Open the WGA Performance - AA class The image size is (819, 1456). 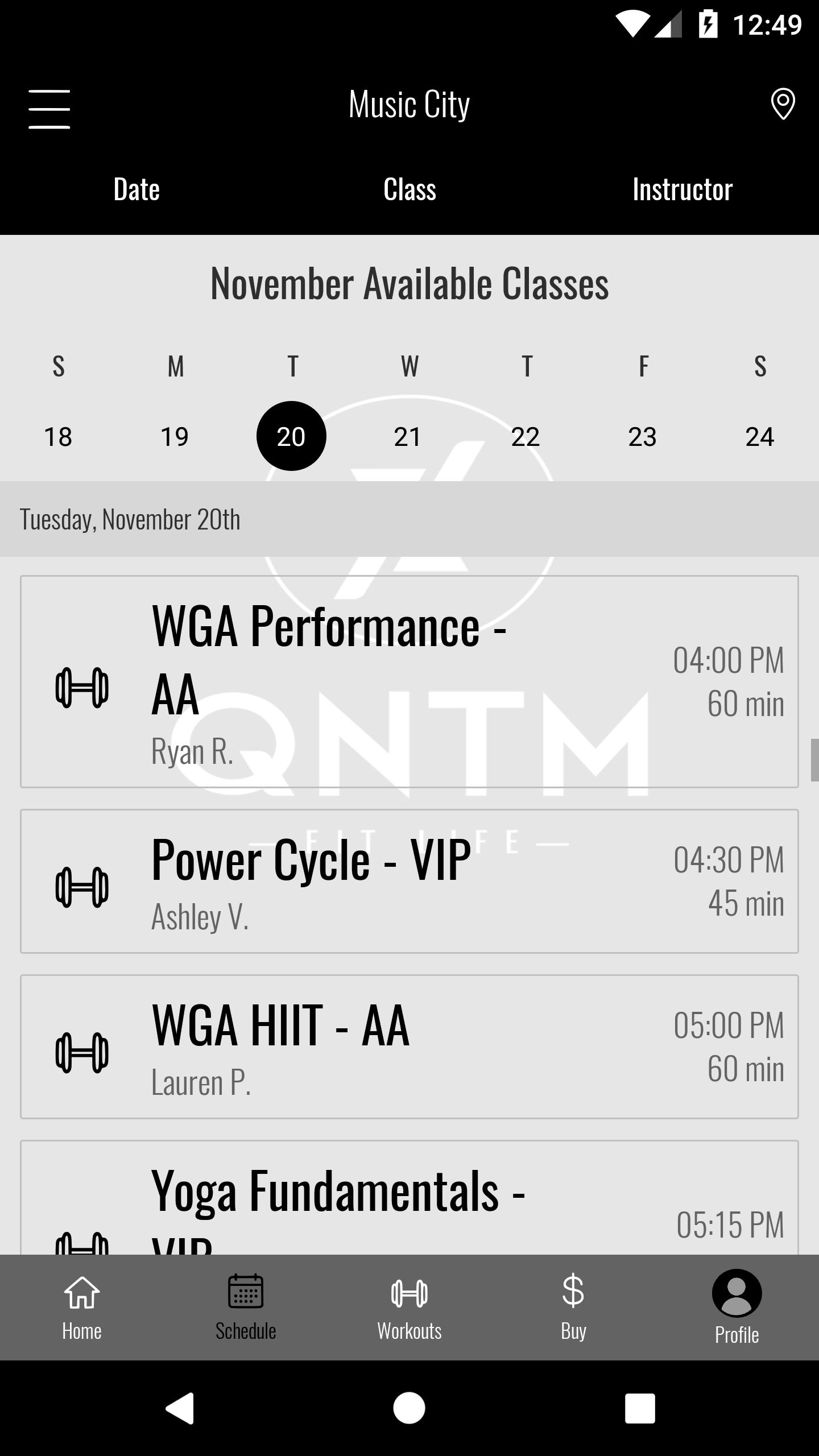(x=409, y=681)
